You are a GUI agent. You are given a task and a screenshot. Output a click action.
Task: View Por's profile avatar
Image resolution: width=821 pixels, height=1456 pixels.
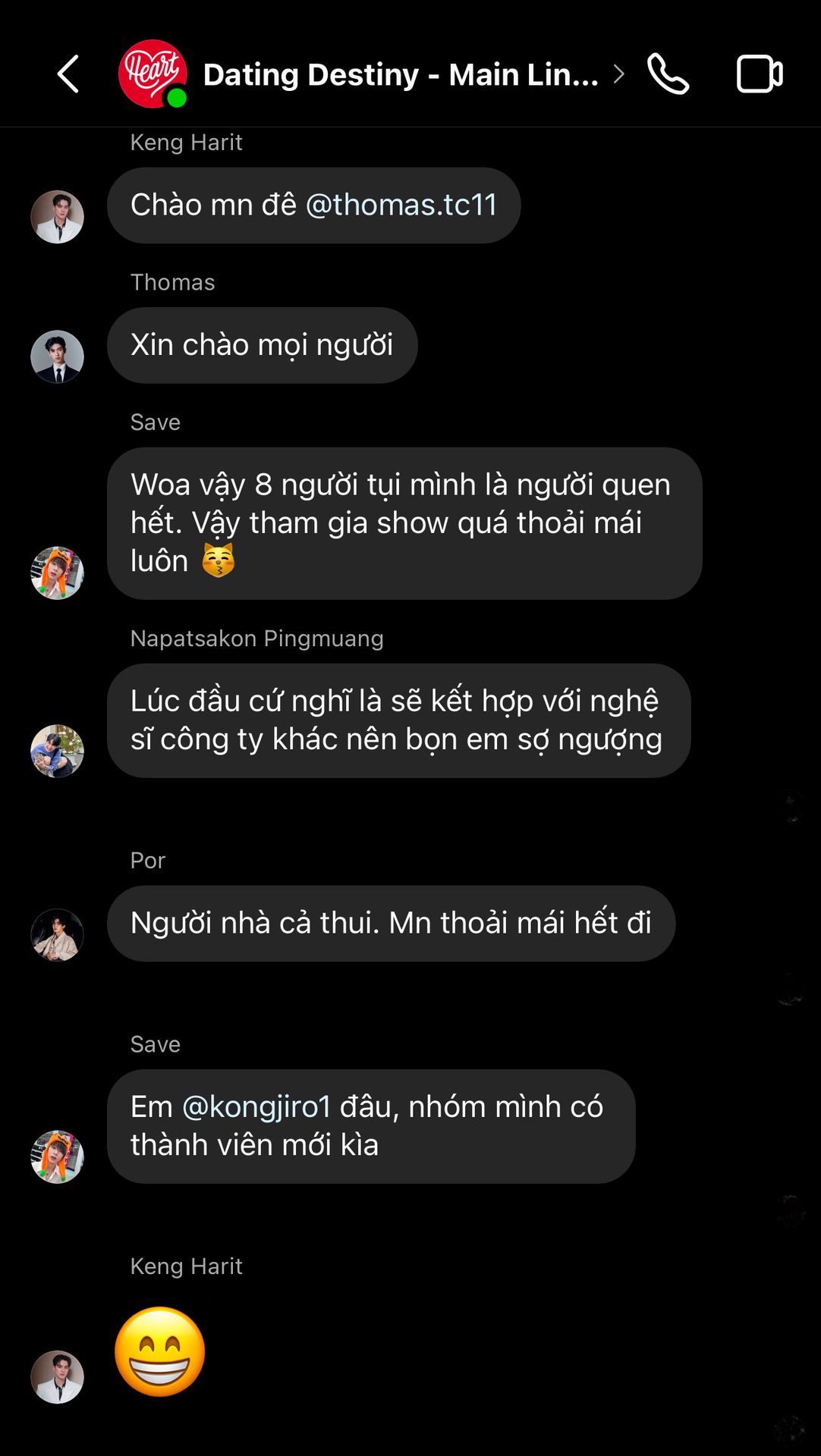tap(57, 935)
